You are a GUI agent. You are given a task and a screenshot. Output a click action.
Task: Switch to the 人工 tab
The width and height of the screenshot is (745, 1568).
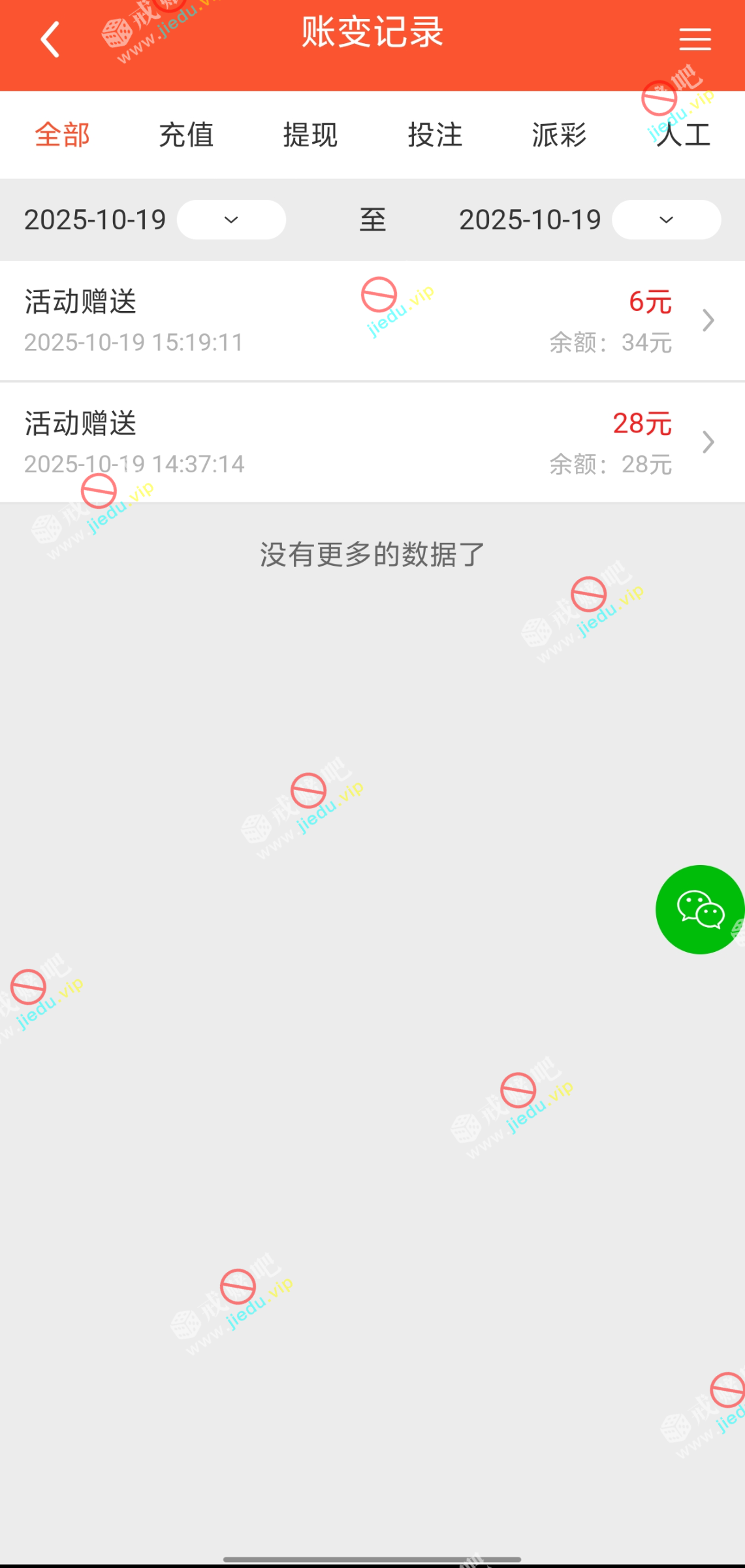coord(683,135)
